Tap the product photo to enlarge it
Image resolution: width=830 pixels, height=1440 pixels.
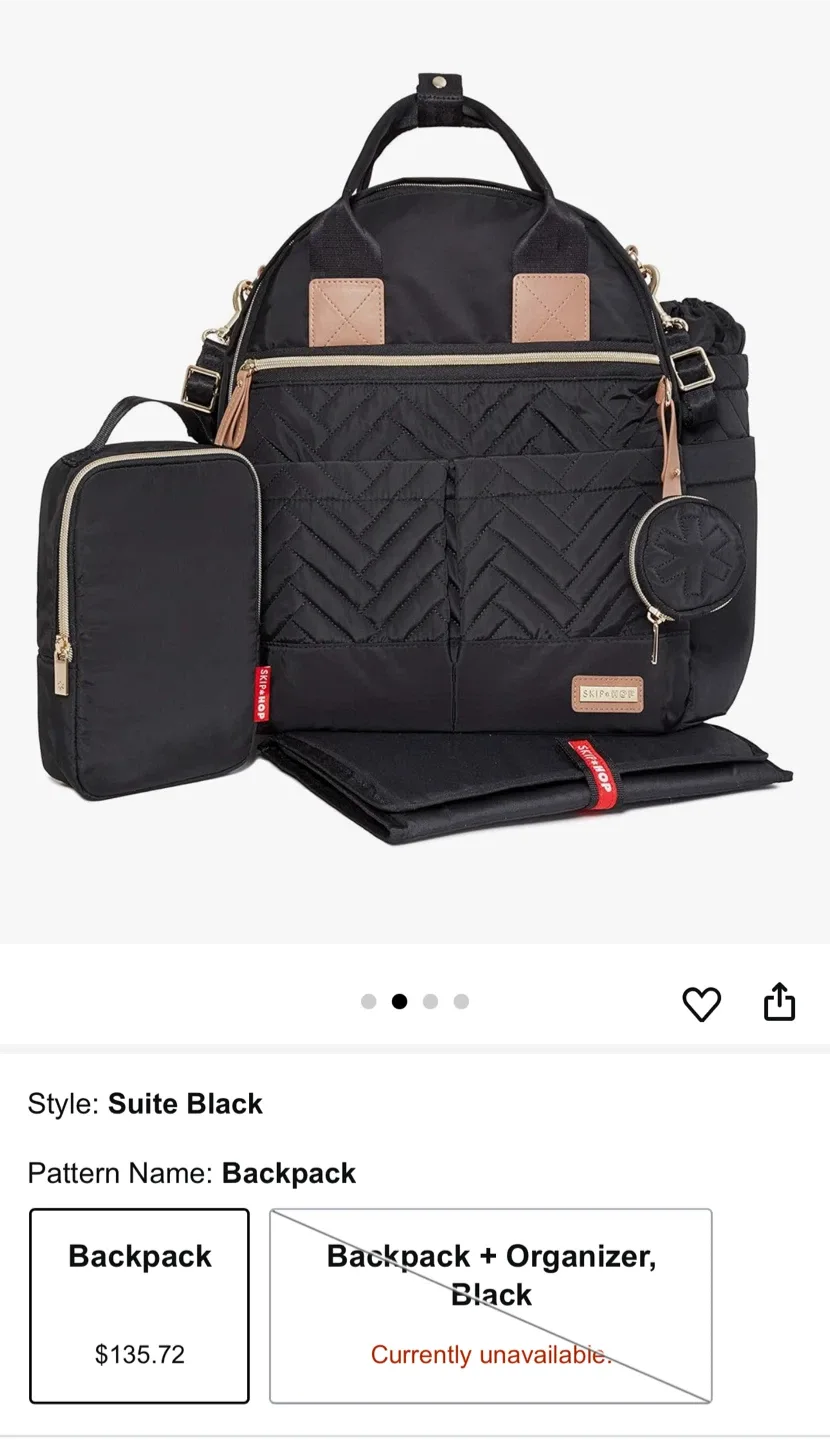coord(415,470)
